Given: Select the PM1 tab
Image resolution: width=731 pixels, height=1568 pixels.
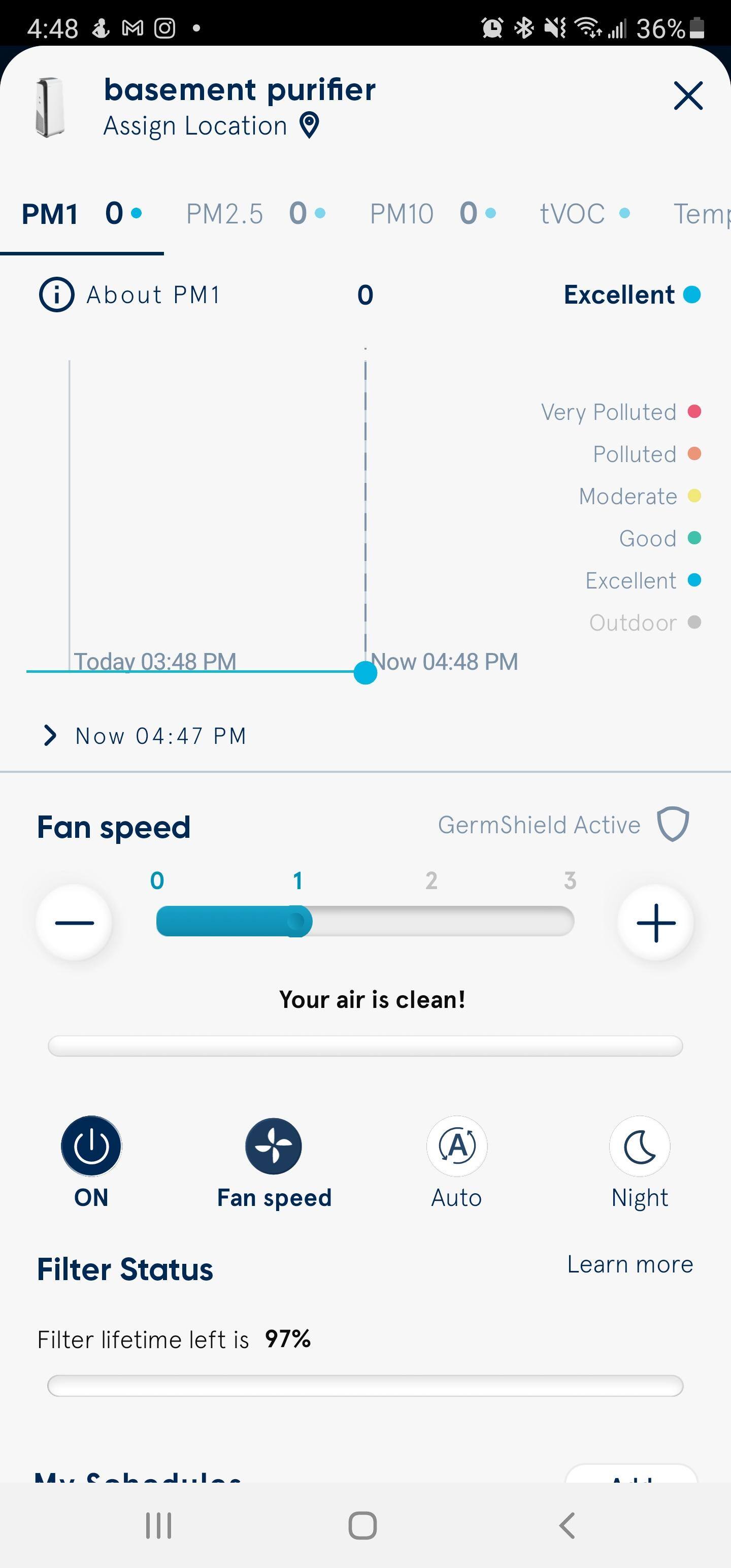Looking at the screenshot, I should [81, 214].
